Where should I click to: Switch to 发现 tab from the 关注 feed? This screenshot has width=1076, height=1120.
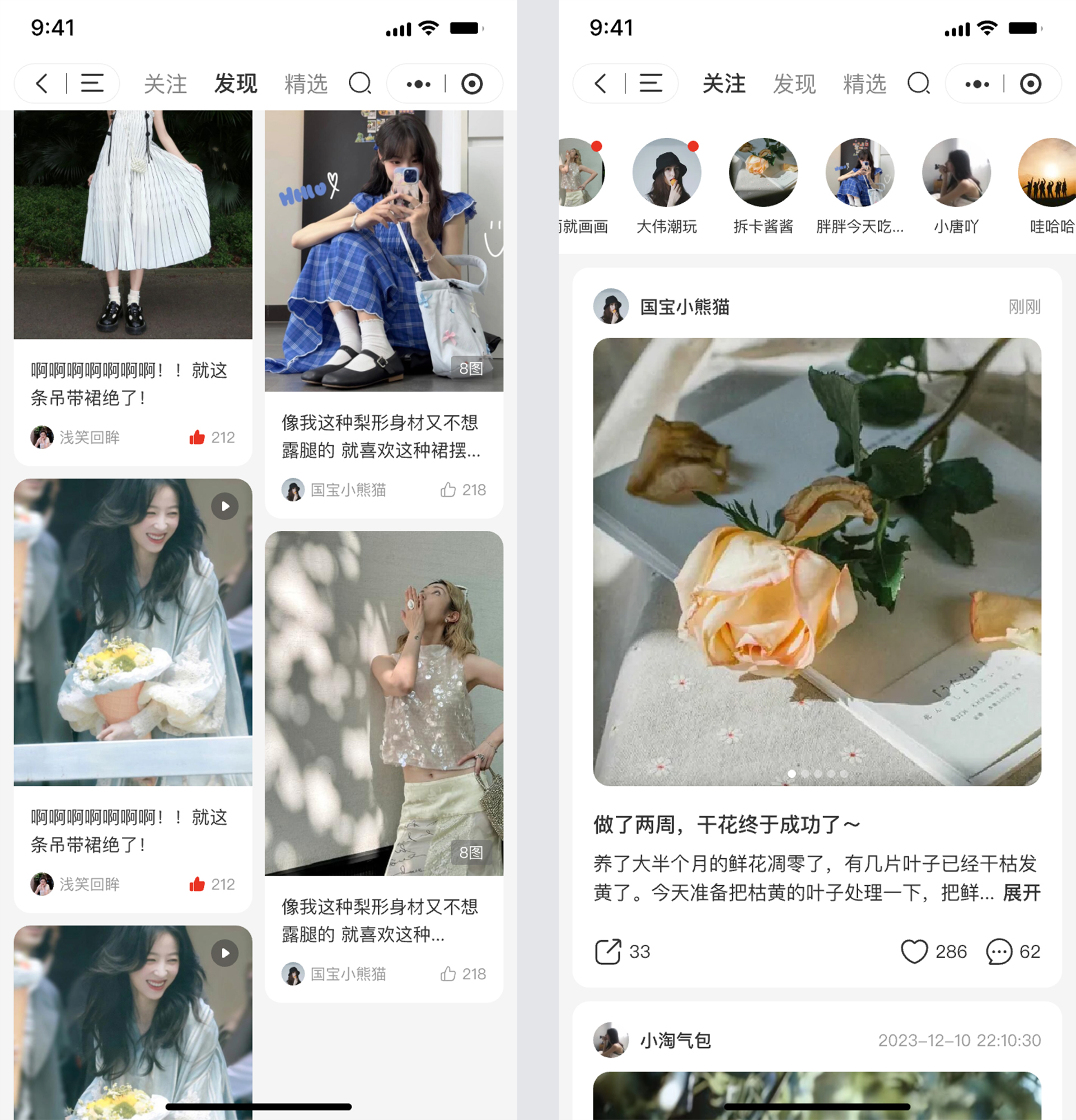(x=794, y=84)
